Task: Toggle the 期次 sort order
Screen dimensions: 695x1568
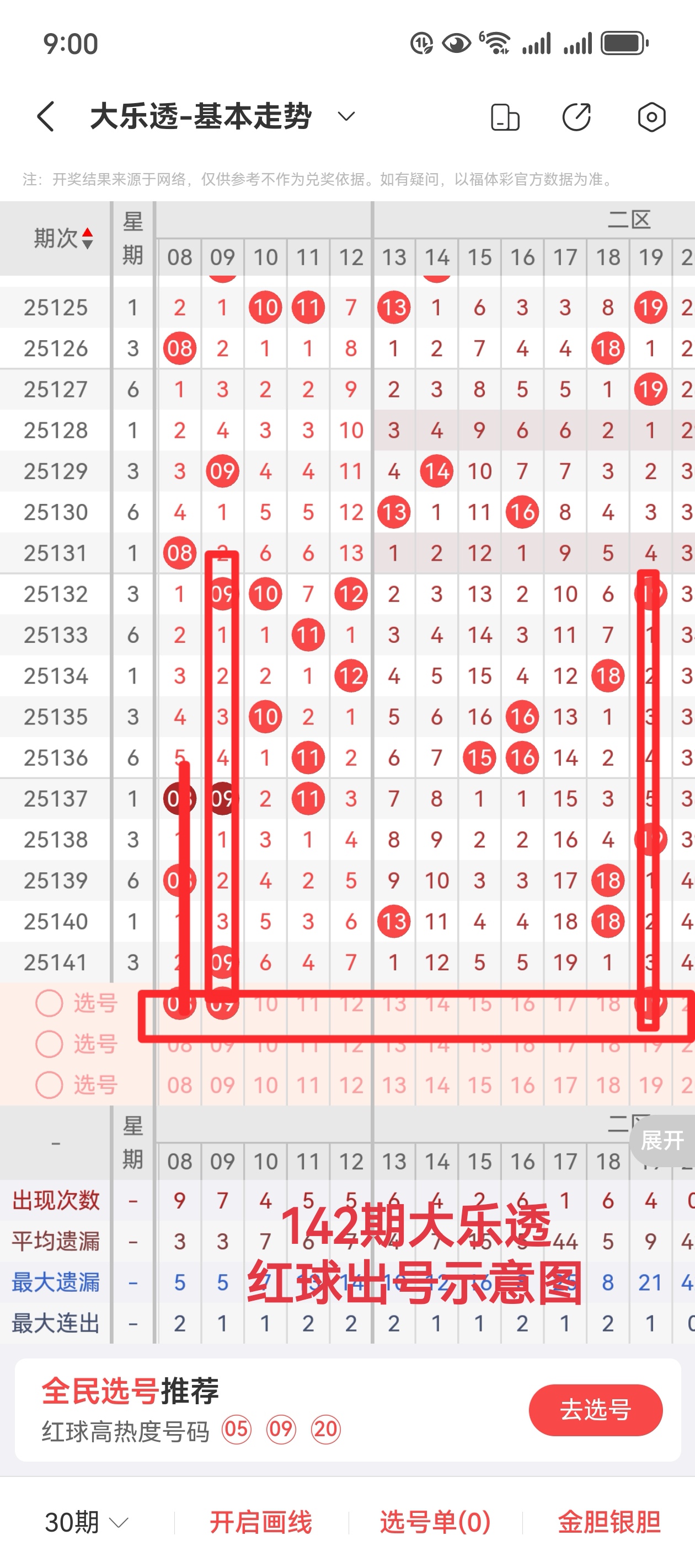Action: click(63, 238)
